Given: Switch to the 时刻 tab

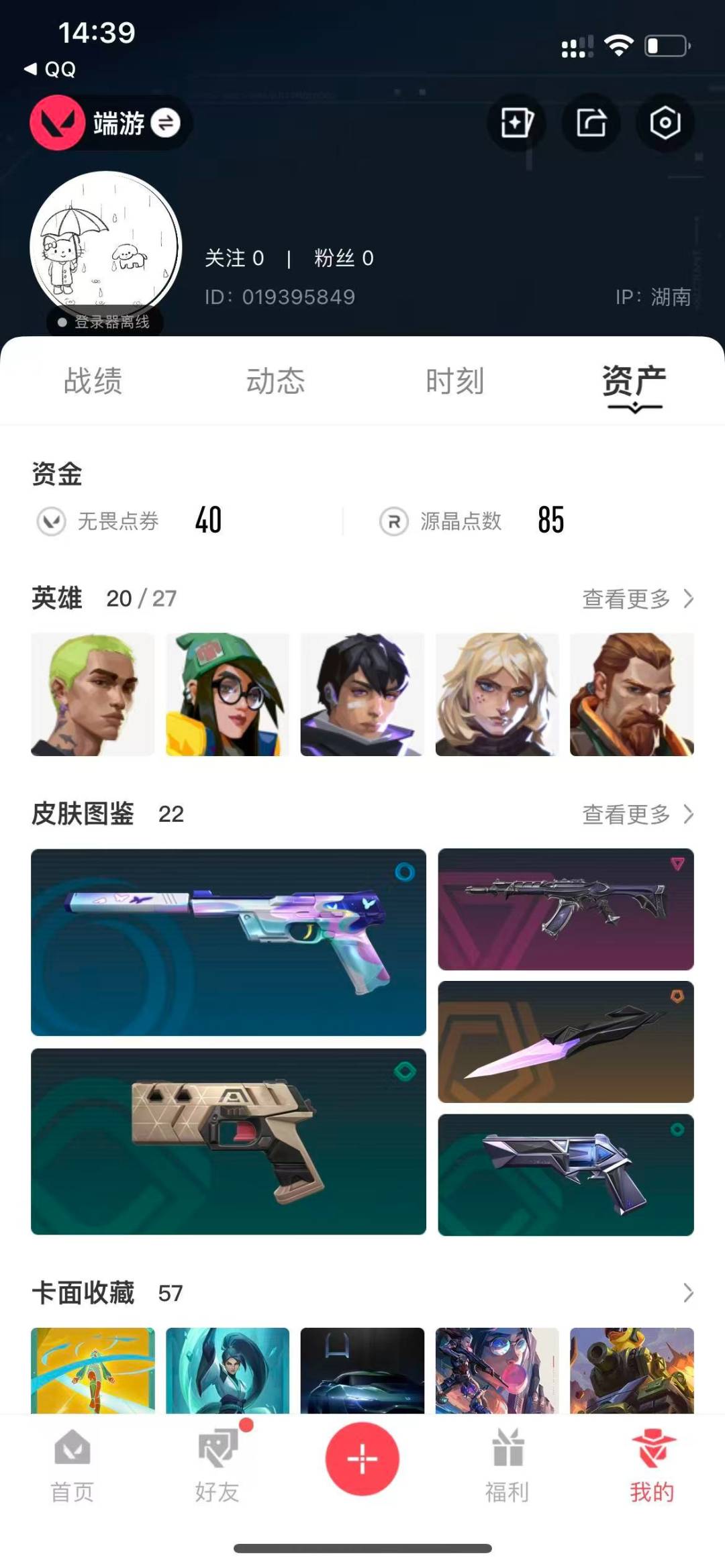Looking at the screenshot, I should click(x=455, y=381).
